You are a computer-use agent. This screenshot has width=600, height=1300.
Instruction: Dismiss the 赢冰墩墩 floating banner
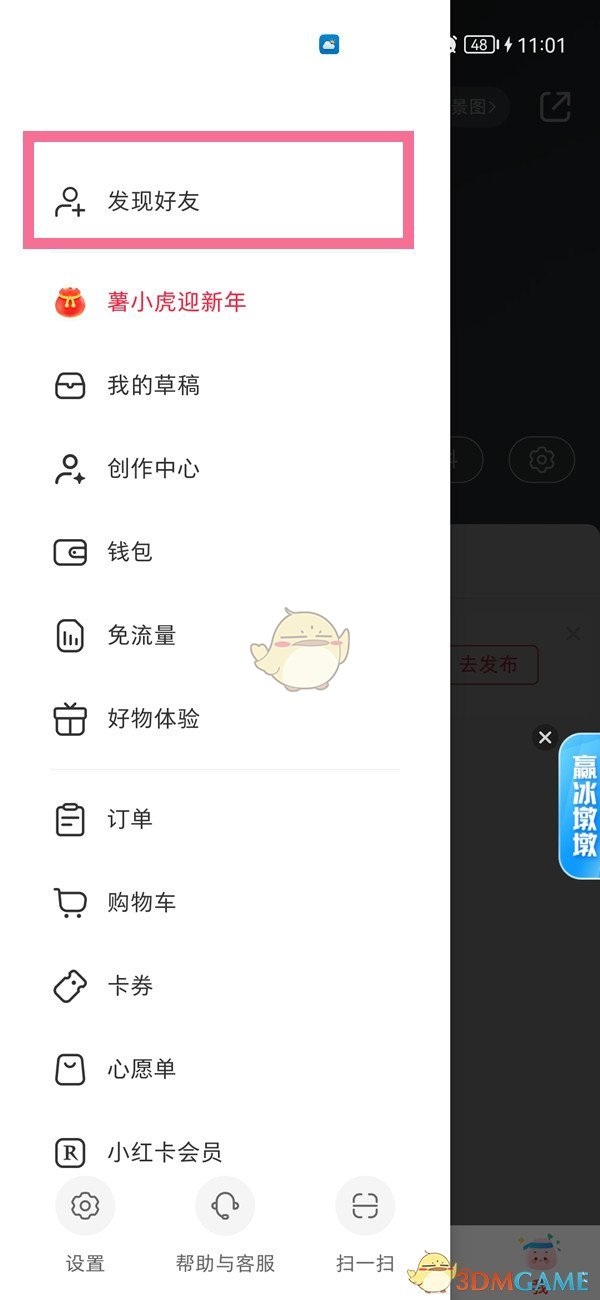point(545,738)
